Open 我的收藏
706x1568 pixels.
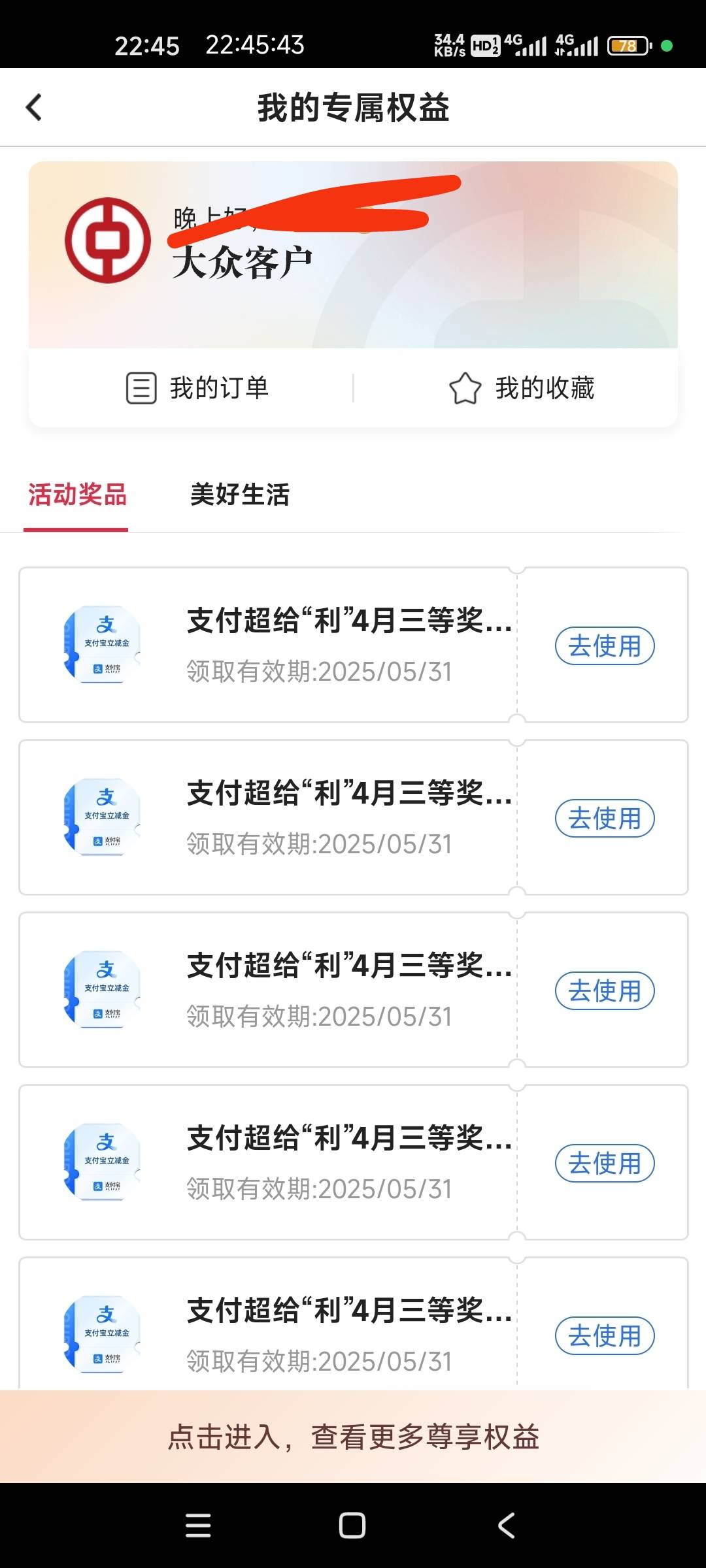click(521, 388)
